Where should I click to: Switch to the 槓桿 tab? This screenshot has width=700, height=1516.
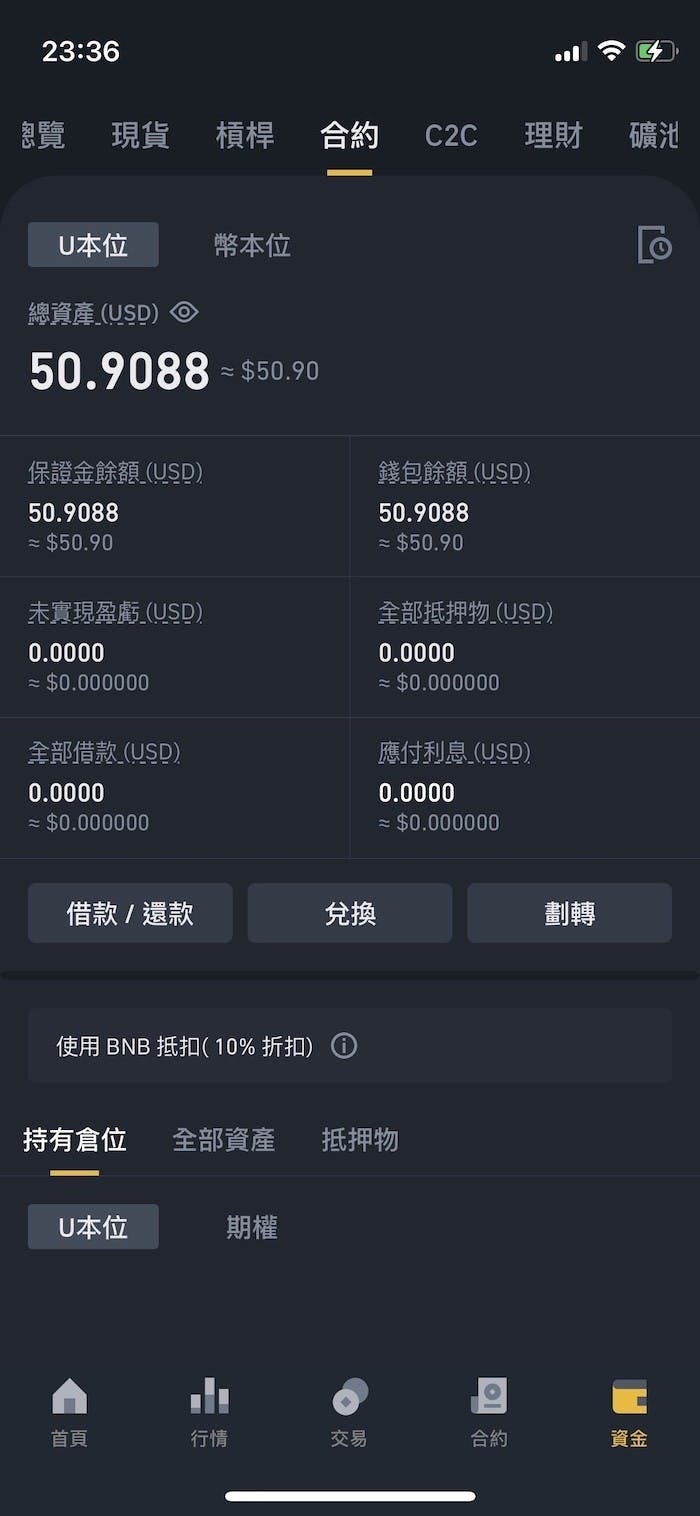(245, 135)
